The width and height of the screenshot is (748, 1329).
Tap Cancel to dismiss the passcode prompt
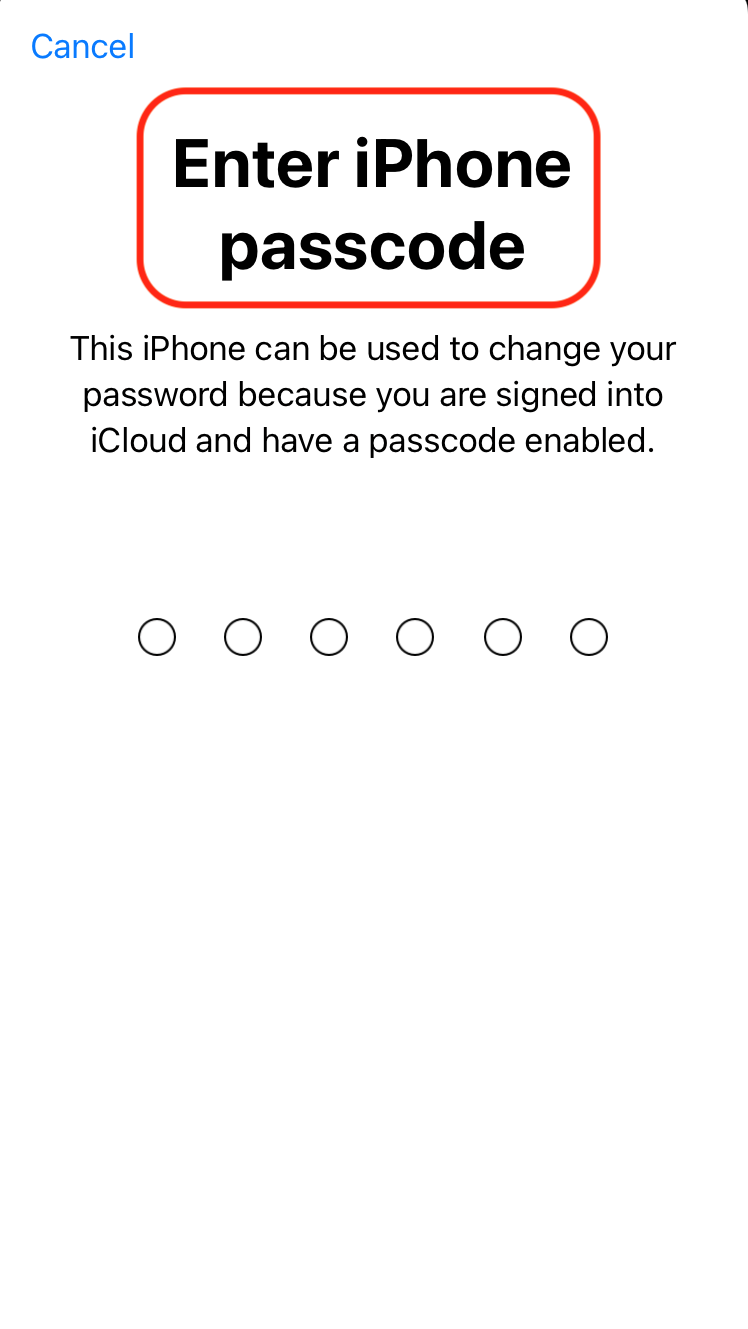82,46
